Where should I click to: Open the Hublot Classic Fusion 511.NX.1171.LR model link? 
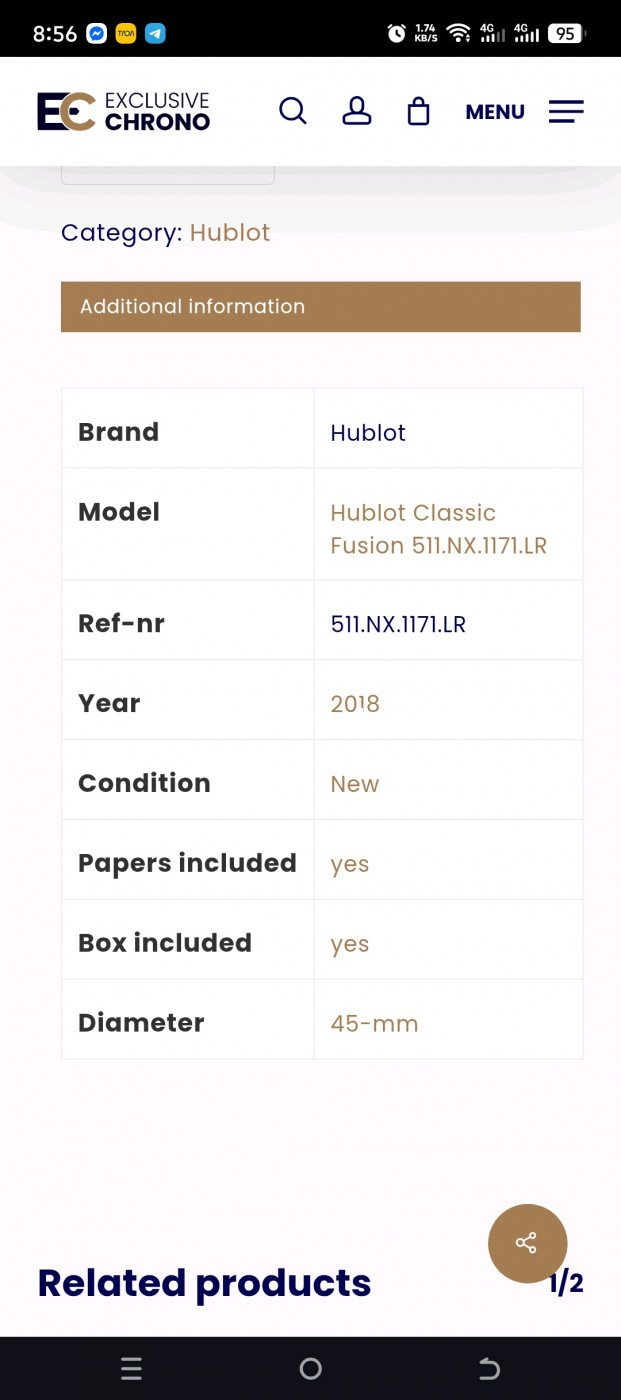tap(438, 529)
